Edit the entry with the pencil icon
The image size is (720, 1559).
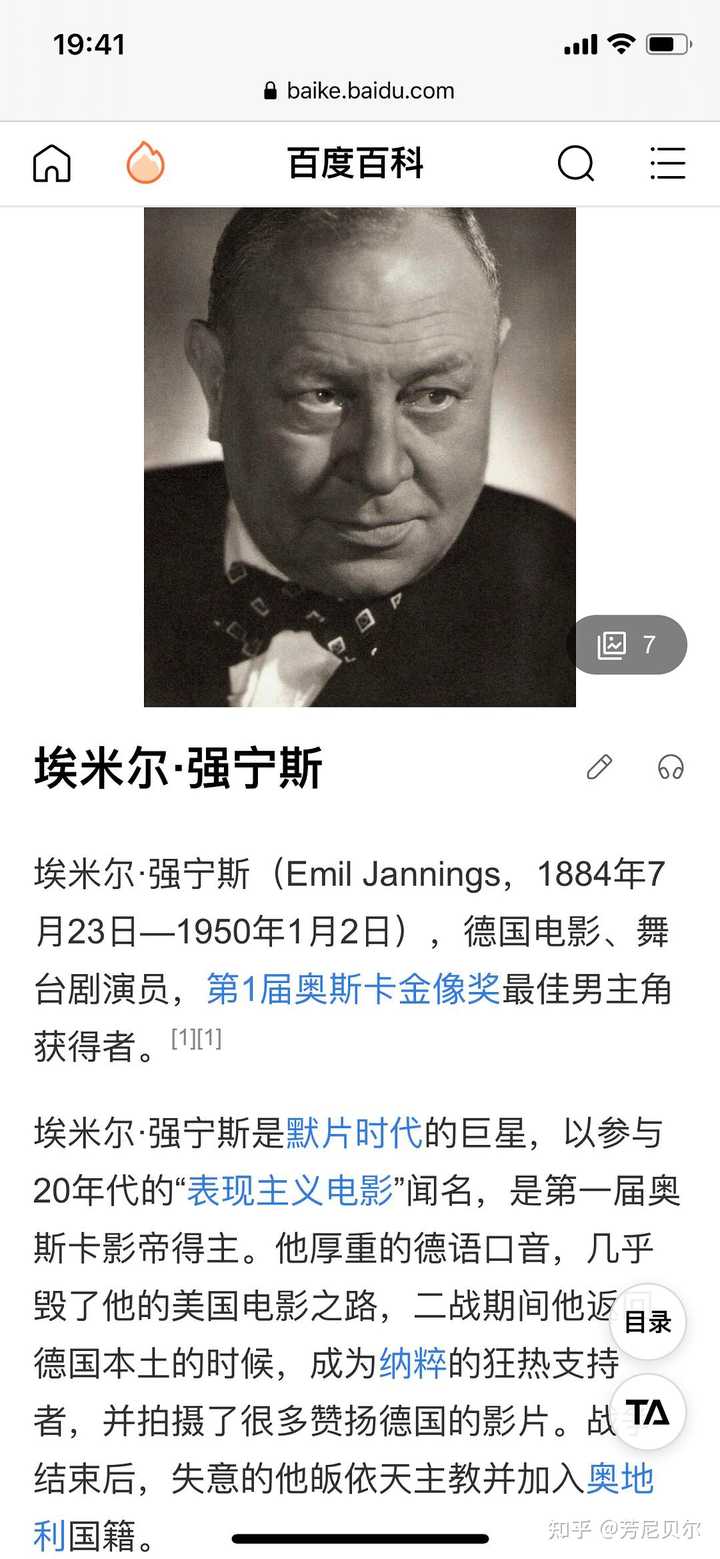point(599,768)
